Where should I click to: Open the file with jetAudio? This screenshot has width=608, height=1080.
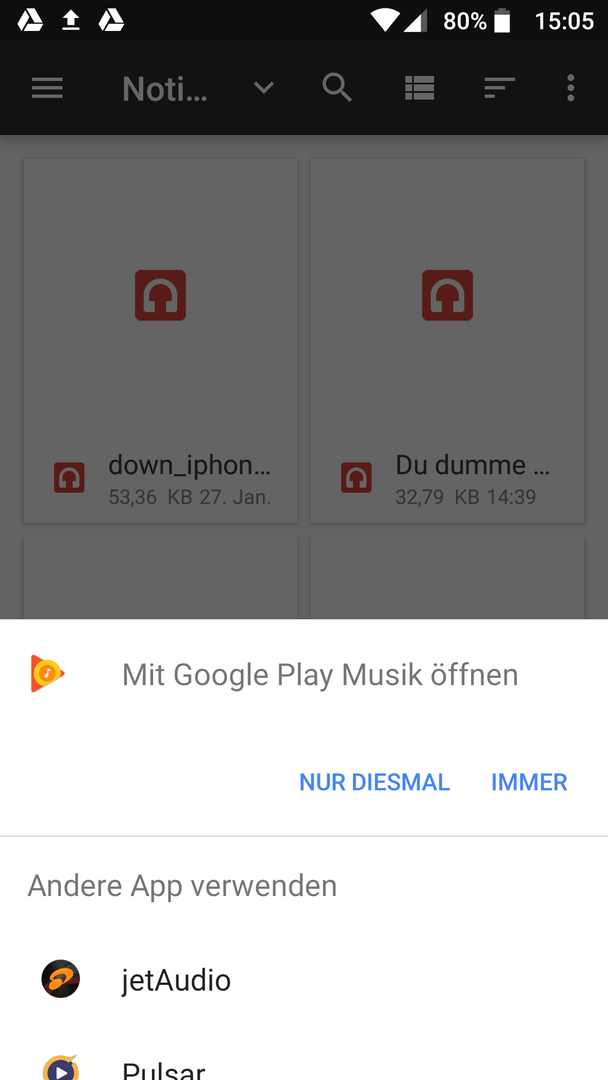(304, 979)
